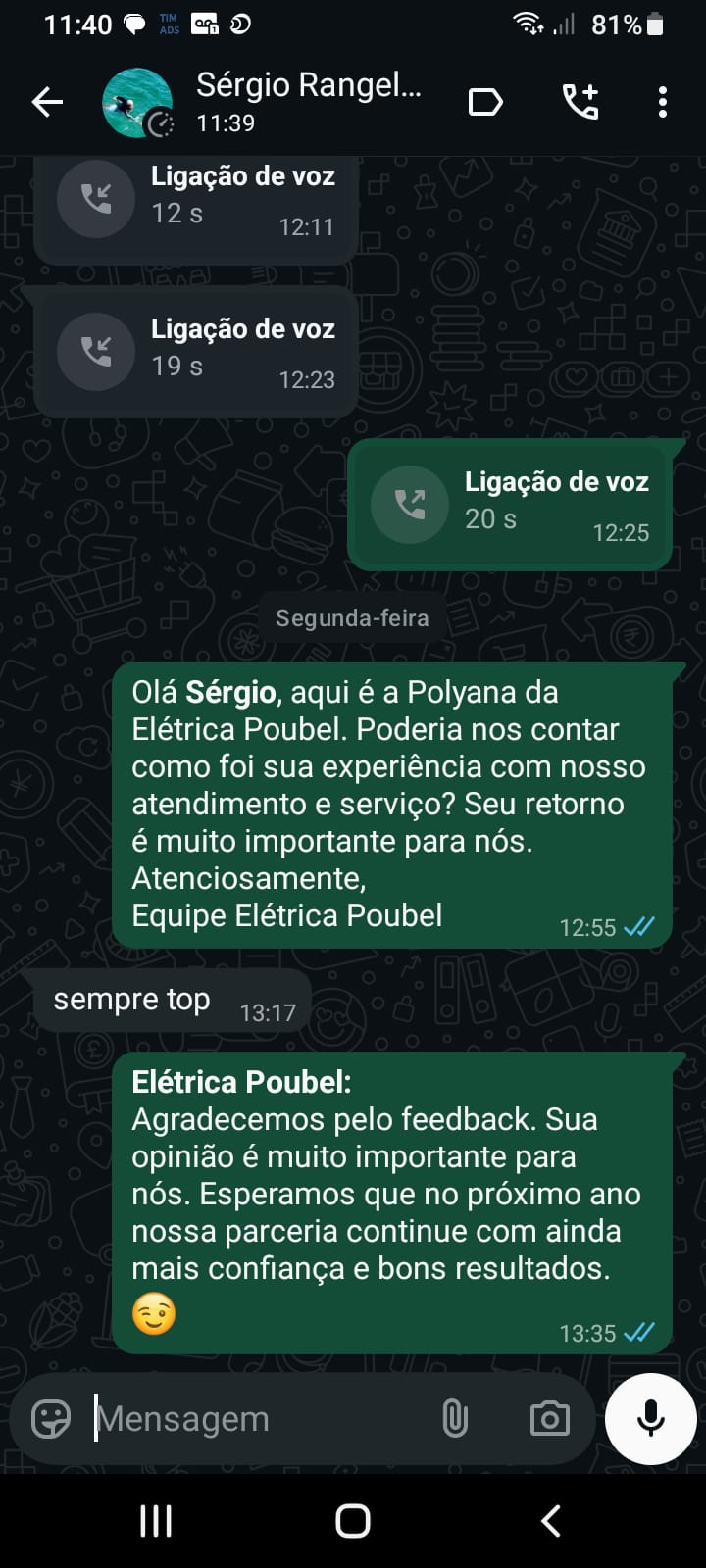Open the emoji and sticker picker
The image size is (706, 1568).
(51, 1418)
